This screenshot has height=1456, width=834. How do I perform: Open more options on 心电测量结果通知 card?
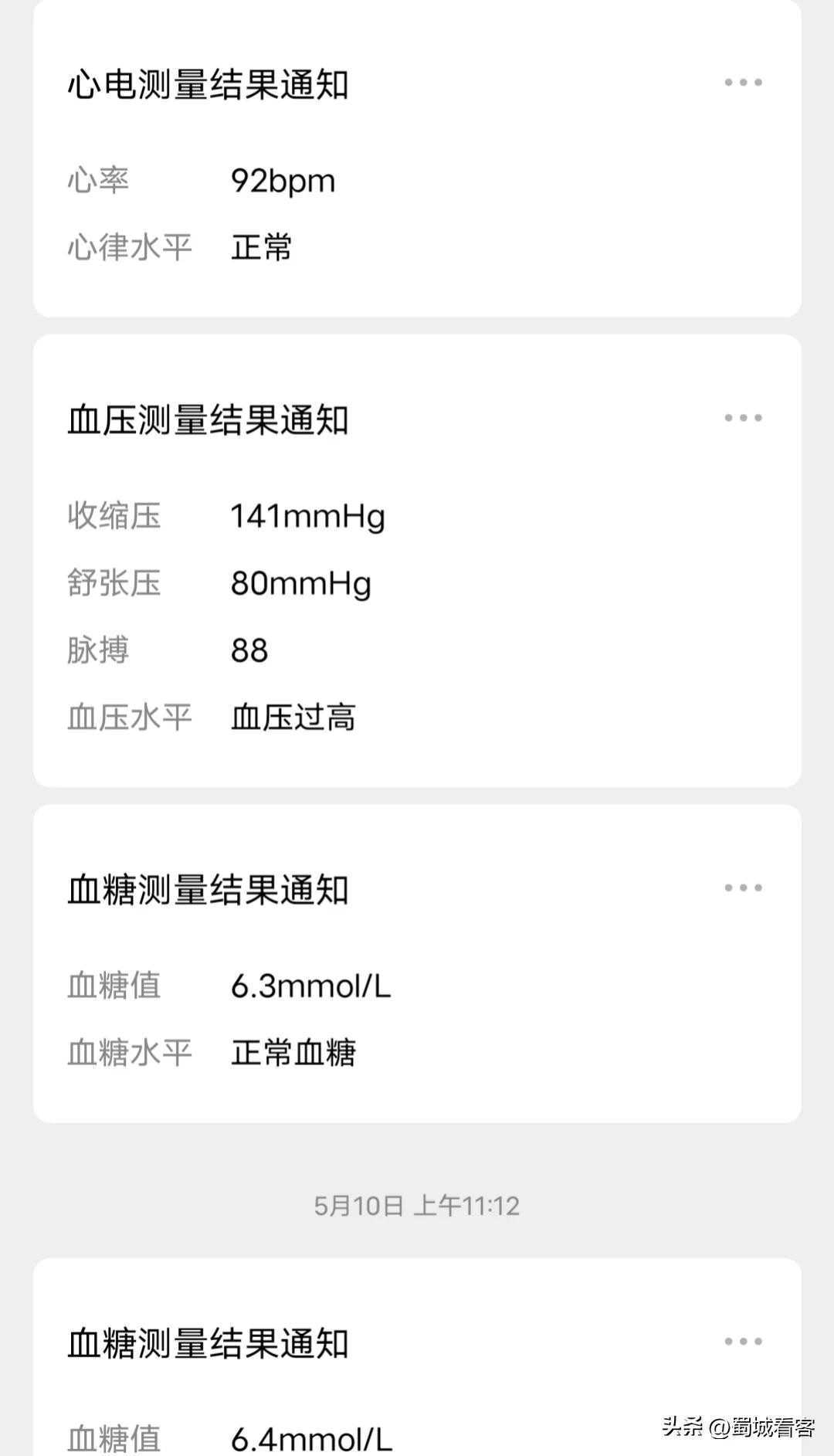click(x=743, y=83)
